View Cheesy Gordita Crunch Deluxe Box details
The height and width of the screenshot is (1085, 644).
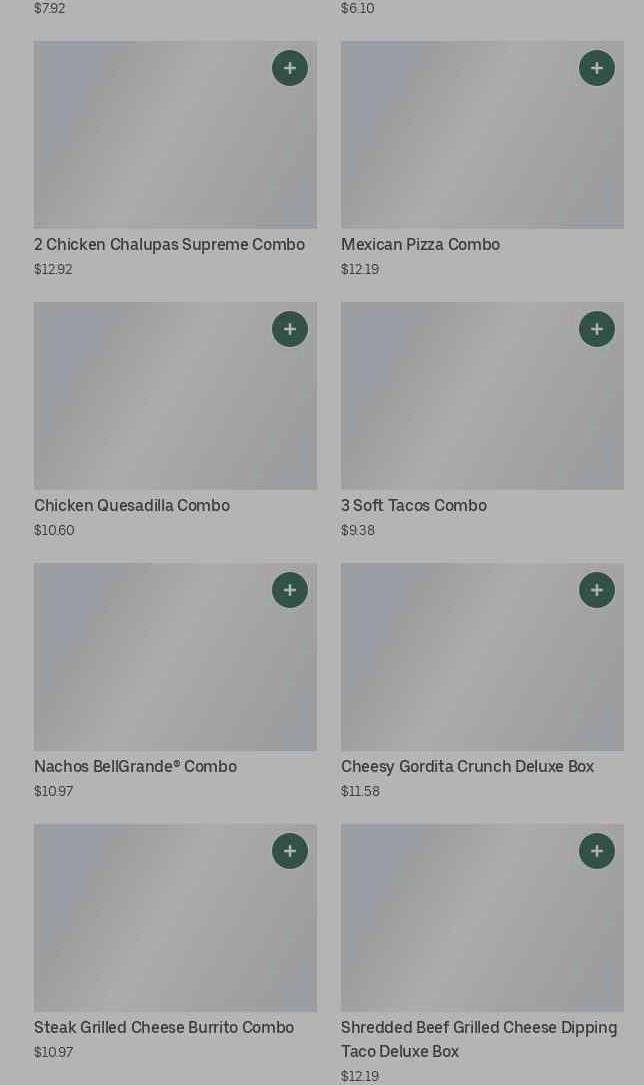tap(467, 767)
